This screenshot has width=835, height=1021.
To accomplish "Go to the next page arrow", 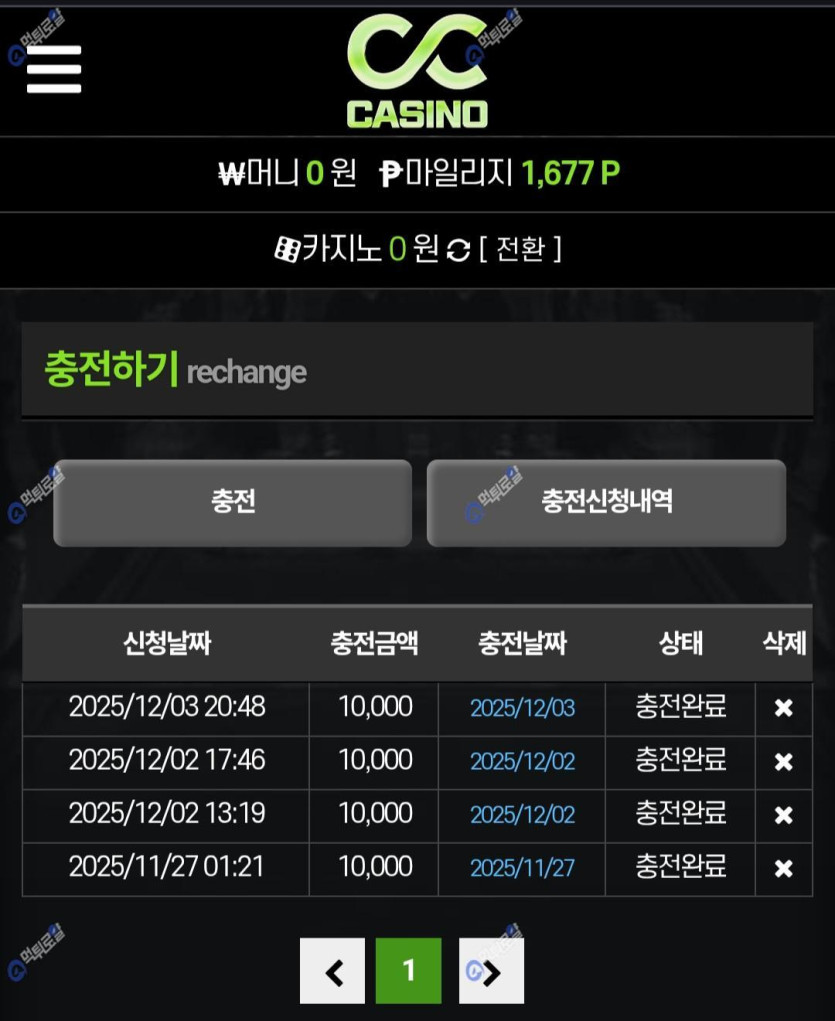I will (x=491, y=971).
